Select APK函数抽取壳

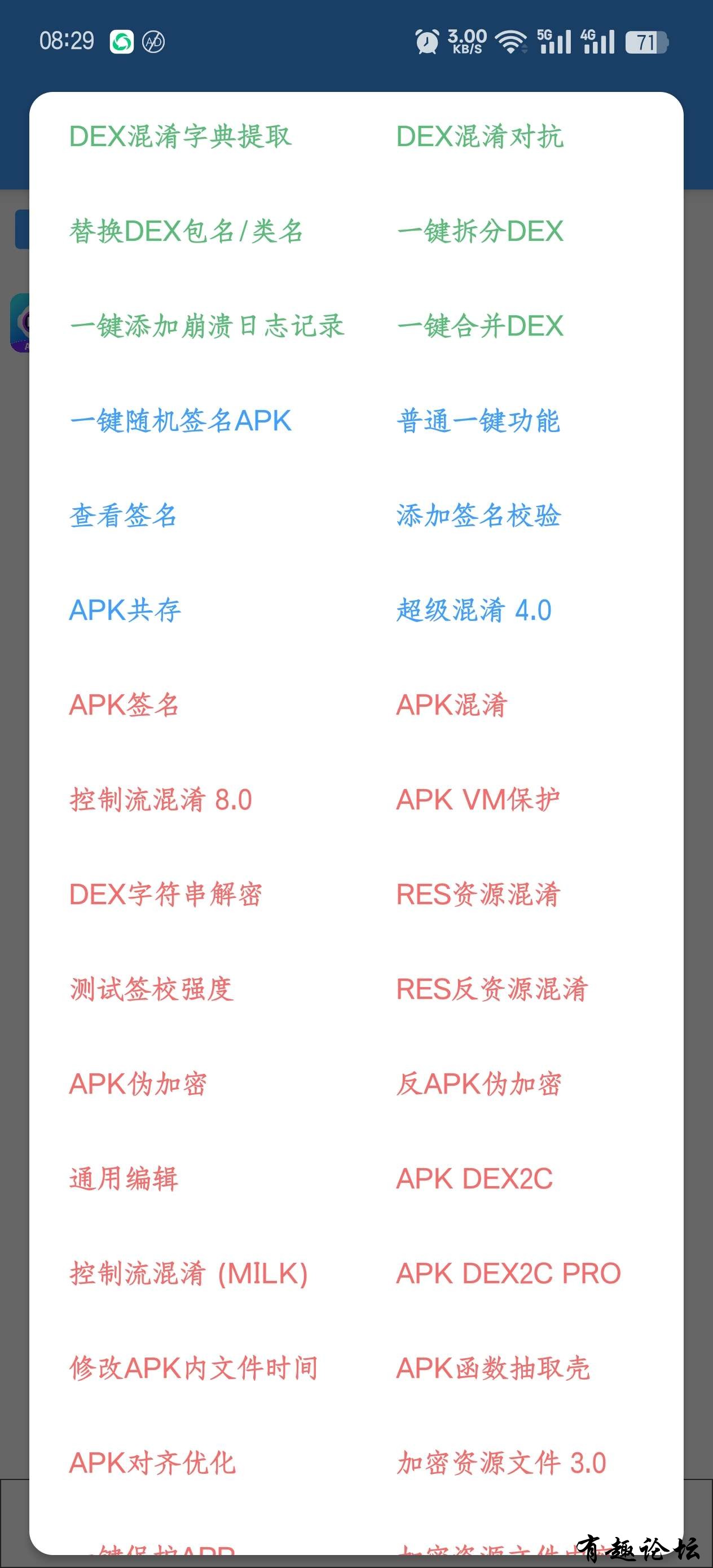coord(492,1368)
